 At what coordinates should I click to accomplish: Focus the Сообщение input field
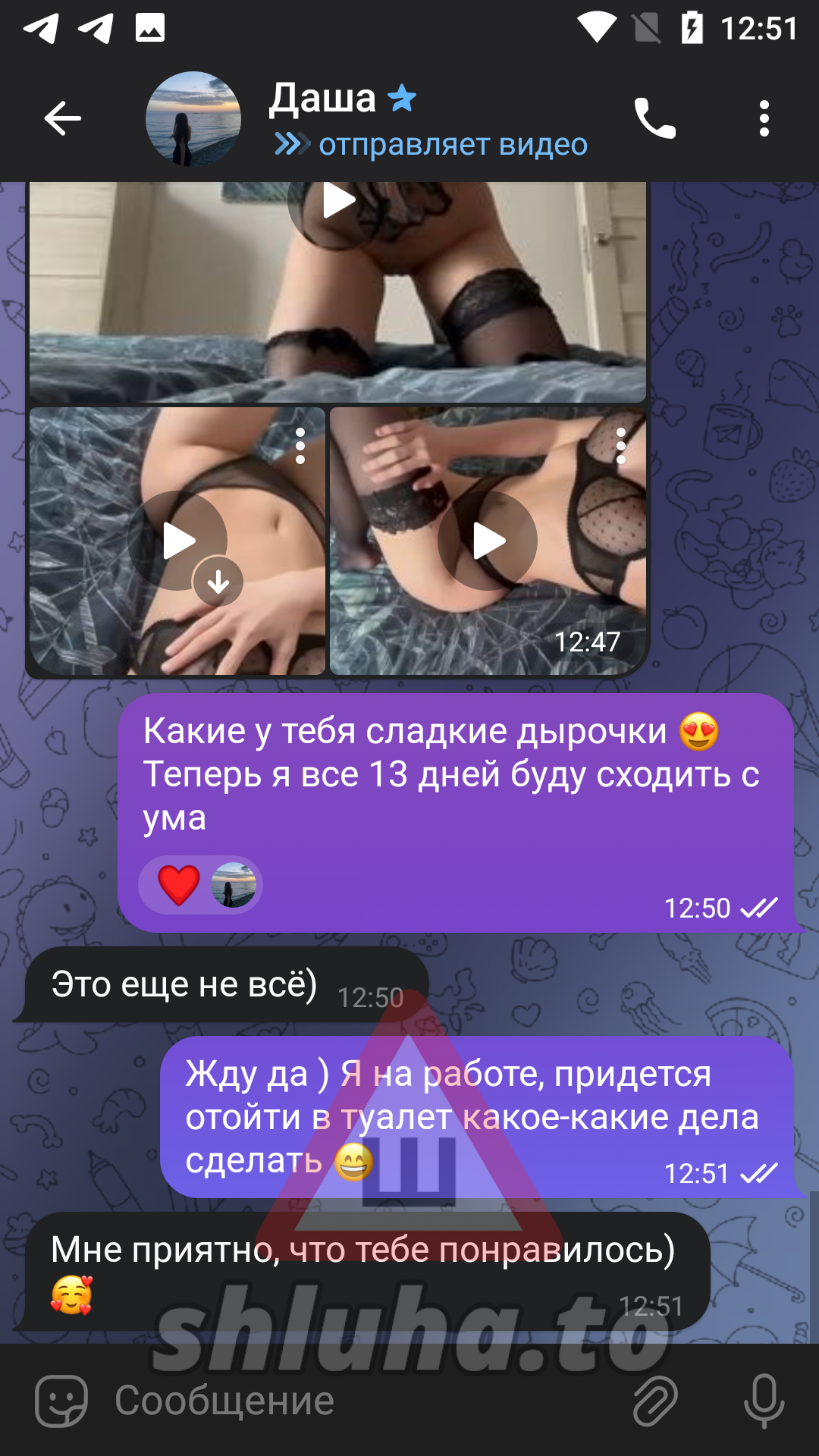[x=364, y=1401]
